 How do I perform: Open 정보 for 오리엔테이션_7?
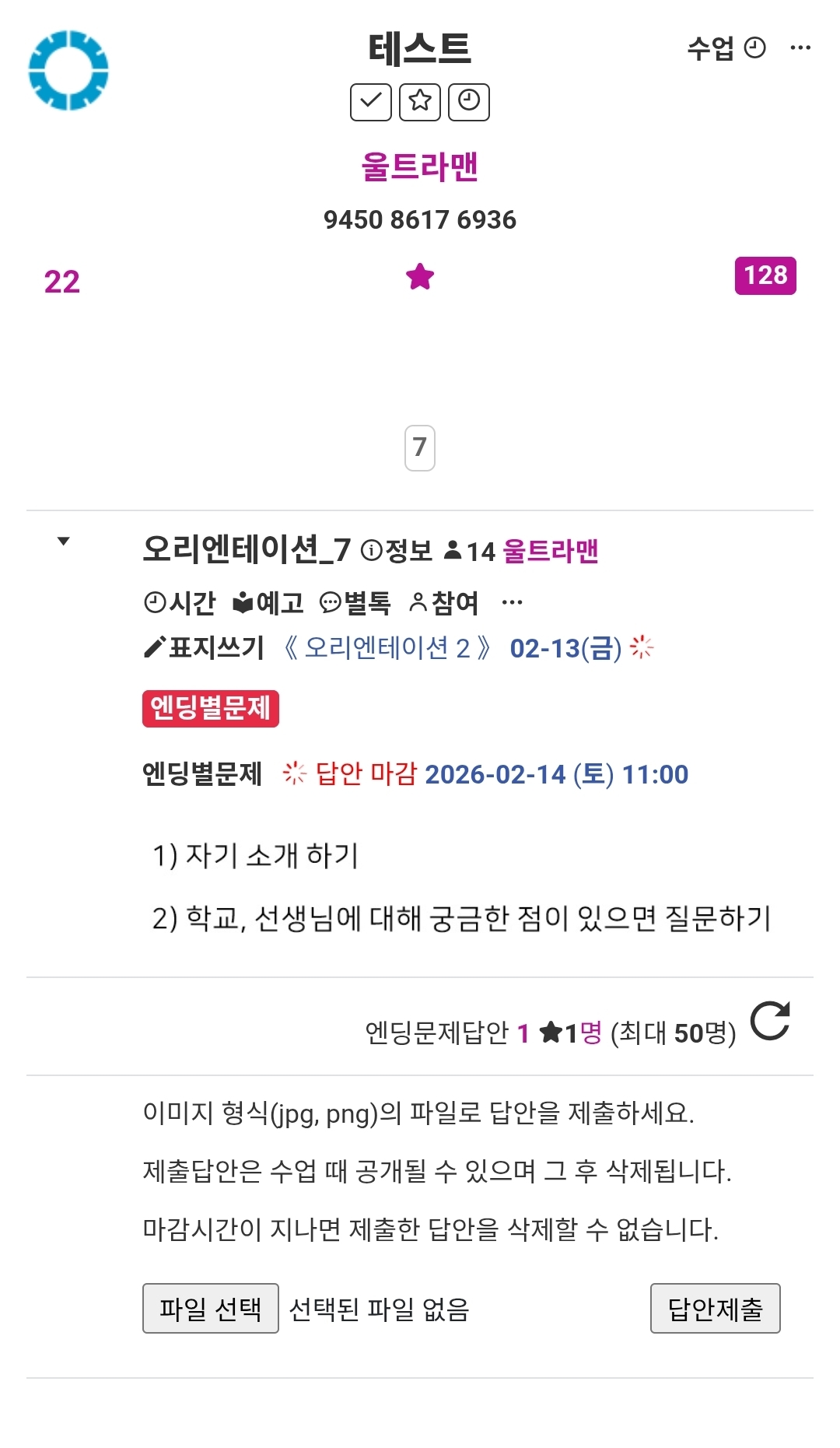pos(397,551)
